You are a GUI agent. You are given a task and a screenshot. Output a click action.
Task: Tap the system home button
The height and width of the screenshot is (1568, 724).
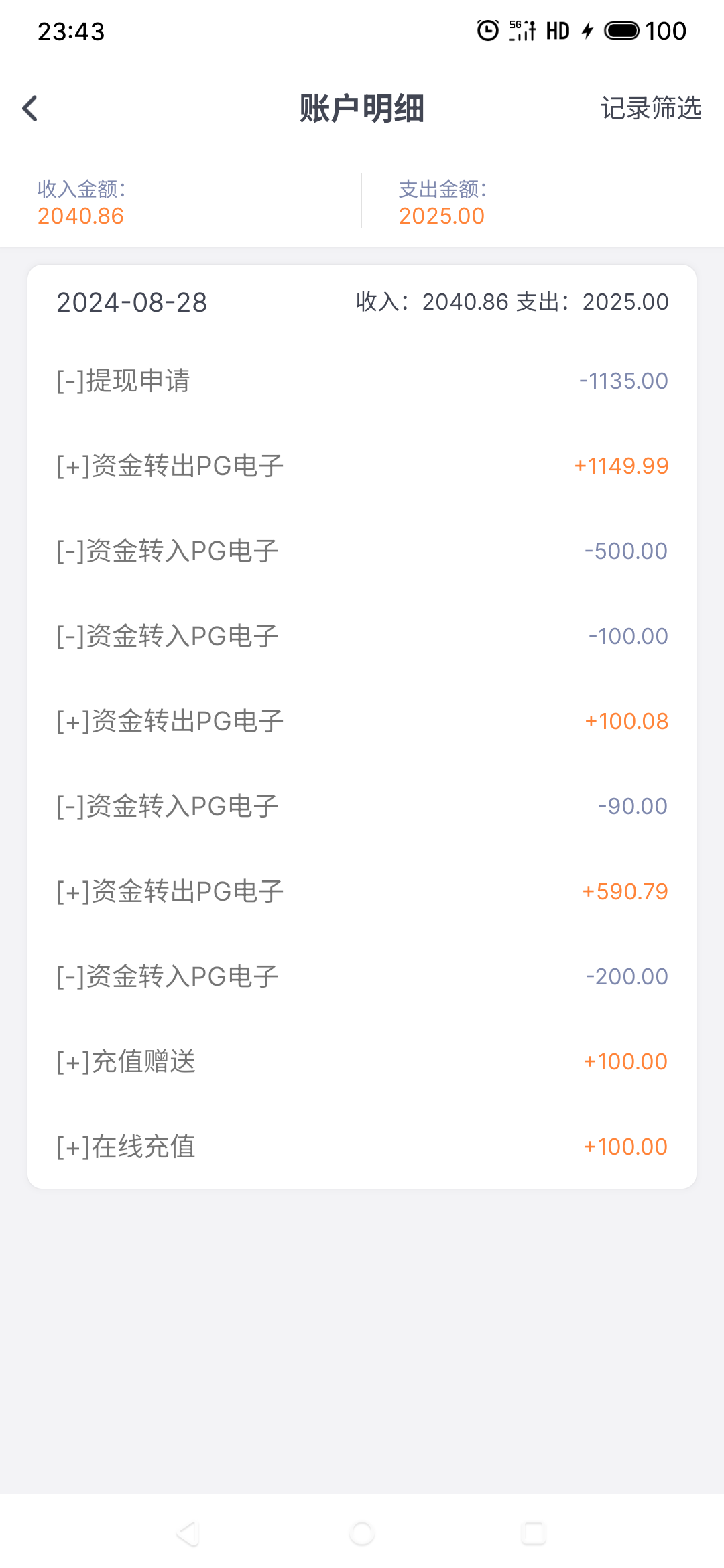(362, 1533)
